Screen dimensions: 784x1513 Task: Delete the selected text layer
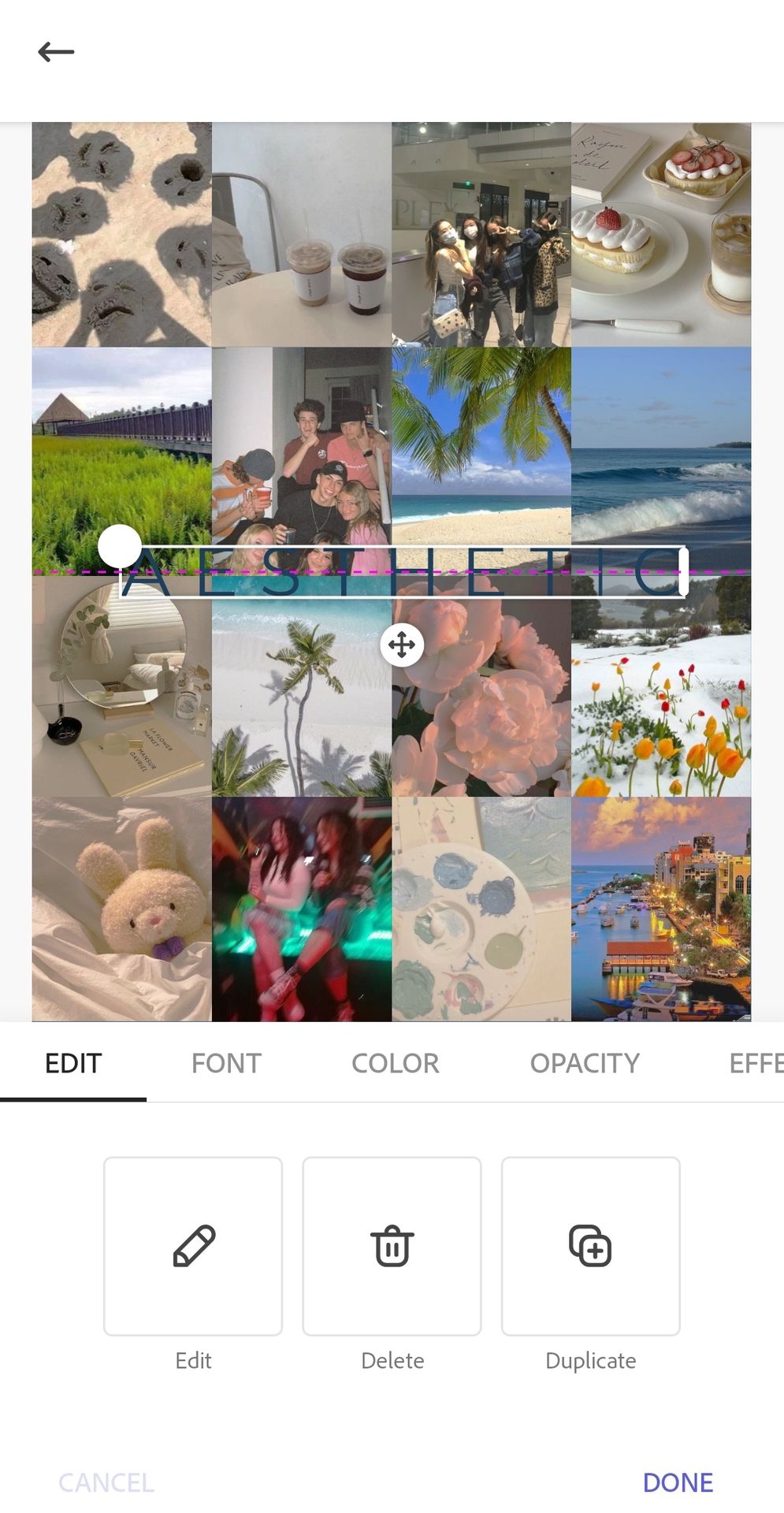(x=392, y=1246)
